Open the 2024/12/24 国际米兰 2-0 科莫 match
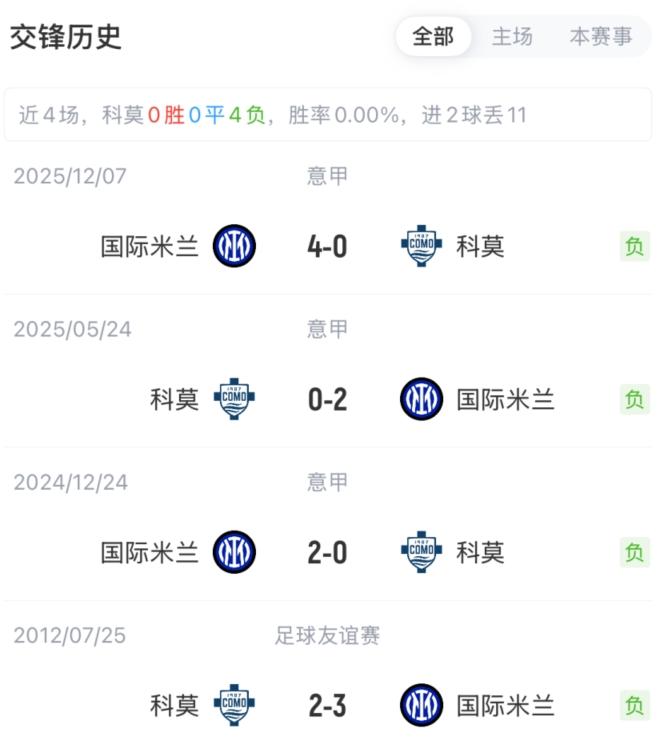Viewport: 660px width, 742px height. [x=327, y=552]
